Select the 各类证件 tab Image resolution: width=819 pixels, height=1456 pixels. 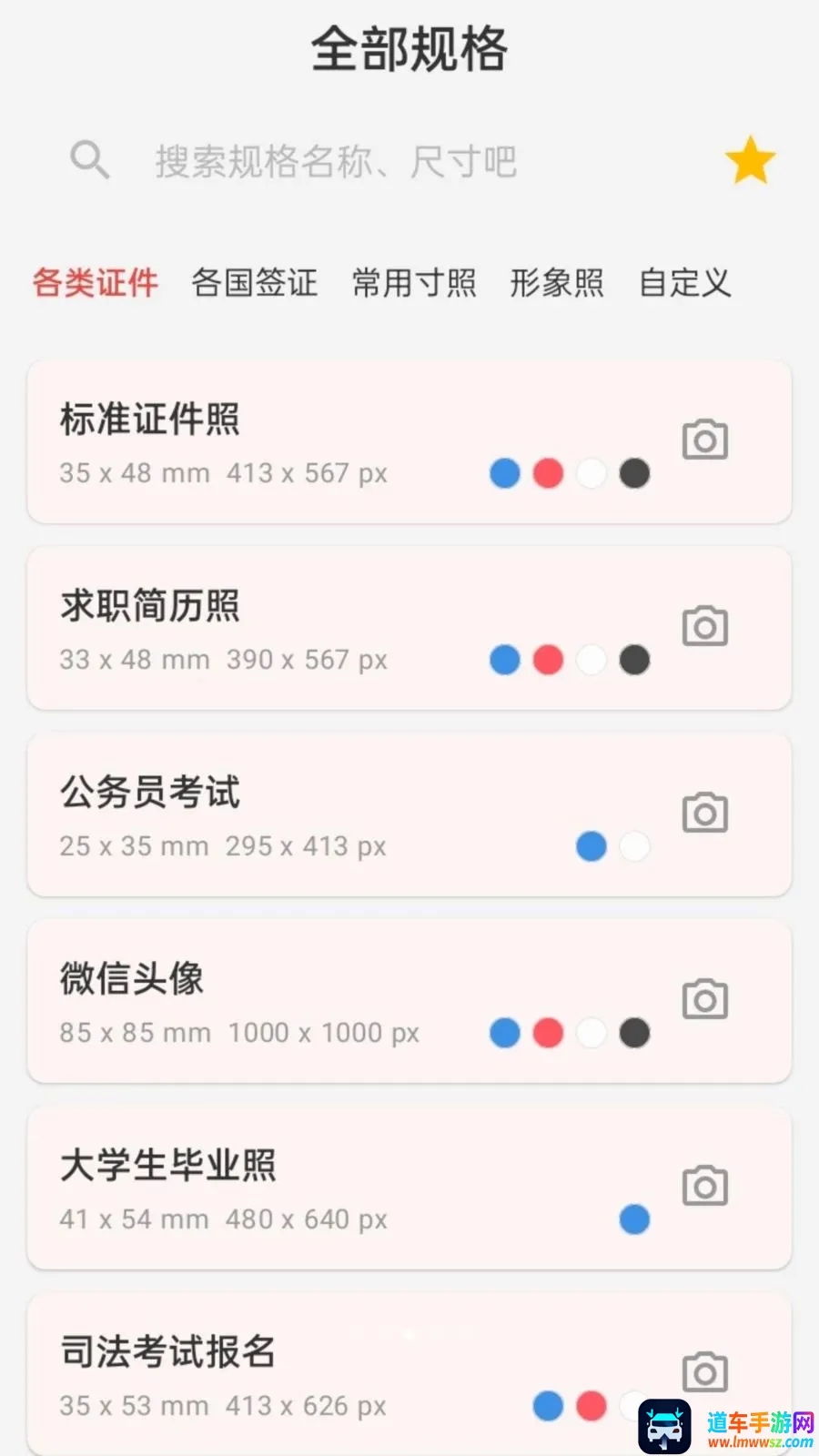click(96, 283)
